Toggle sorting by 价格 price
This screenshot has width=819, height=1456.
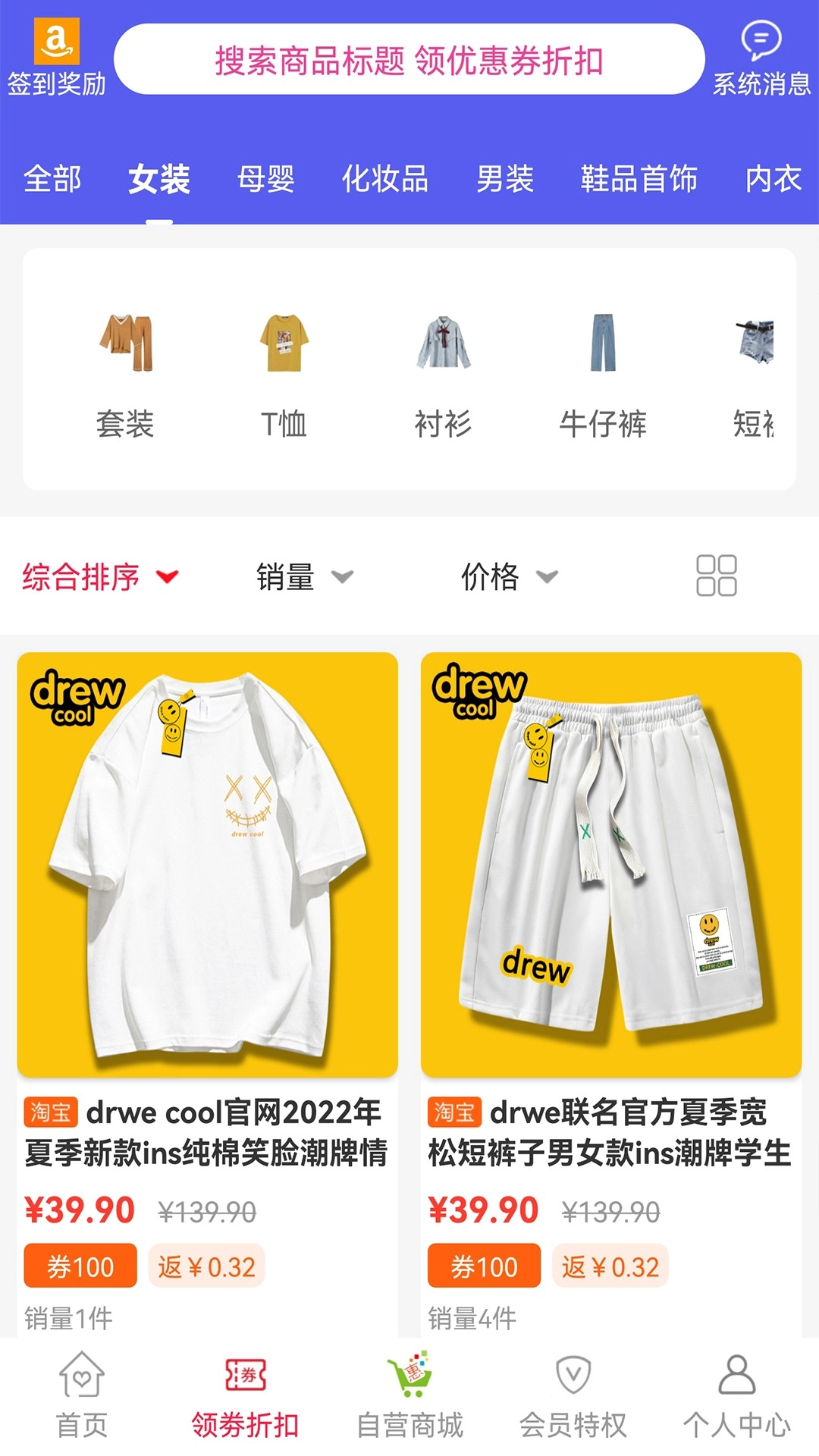click(491, 577)
